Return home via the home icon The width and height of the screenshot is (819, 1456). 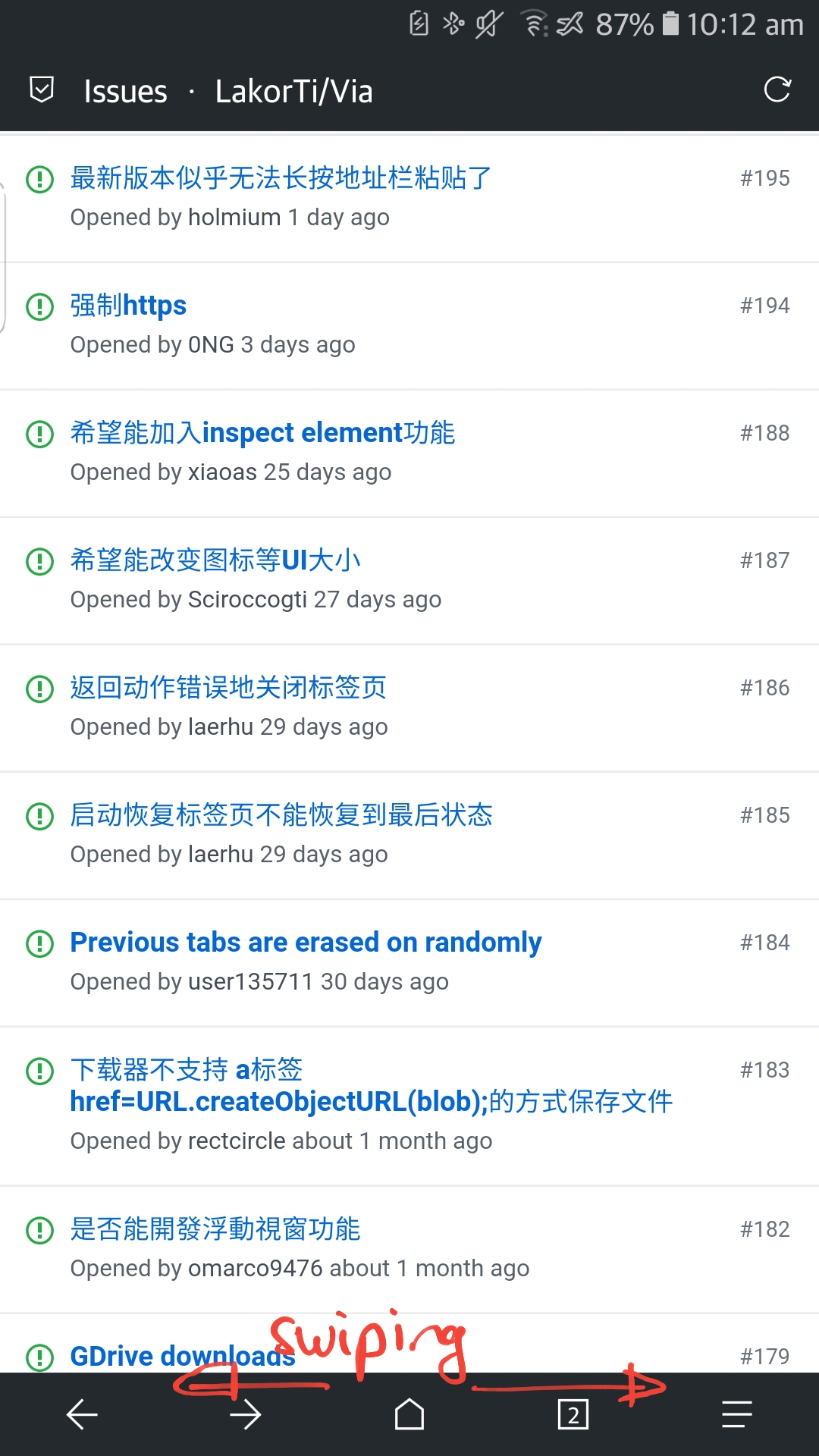point(409,1413)
